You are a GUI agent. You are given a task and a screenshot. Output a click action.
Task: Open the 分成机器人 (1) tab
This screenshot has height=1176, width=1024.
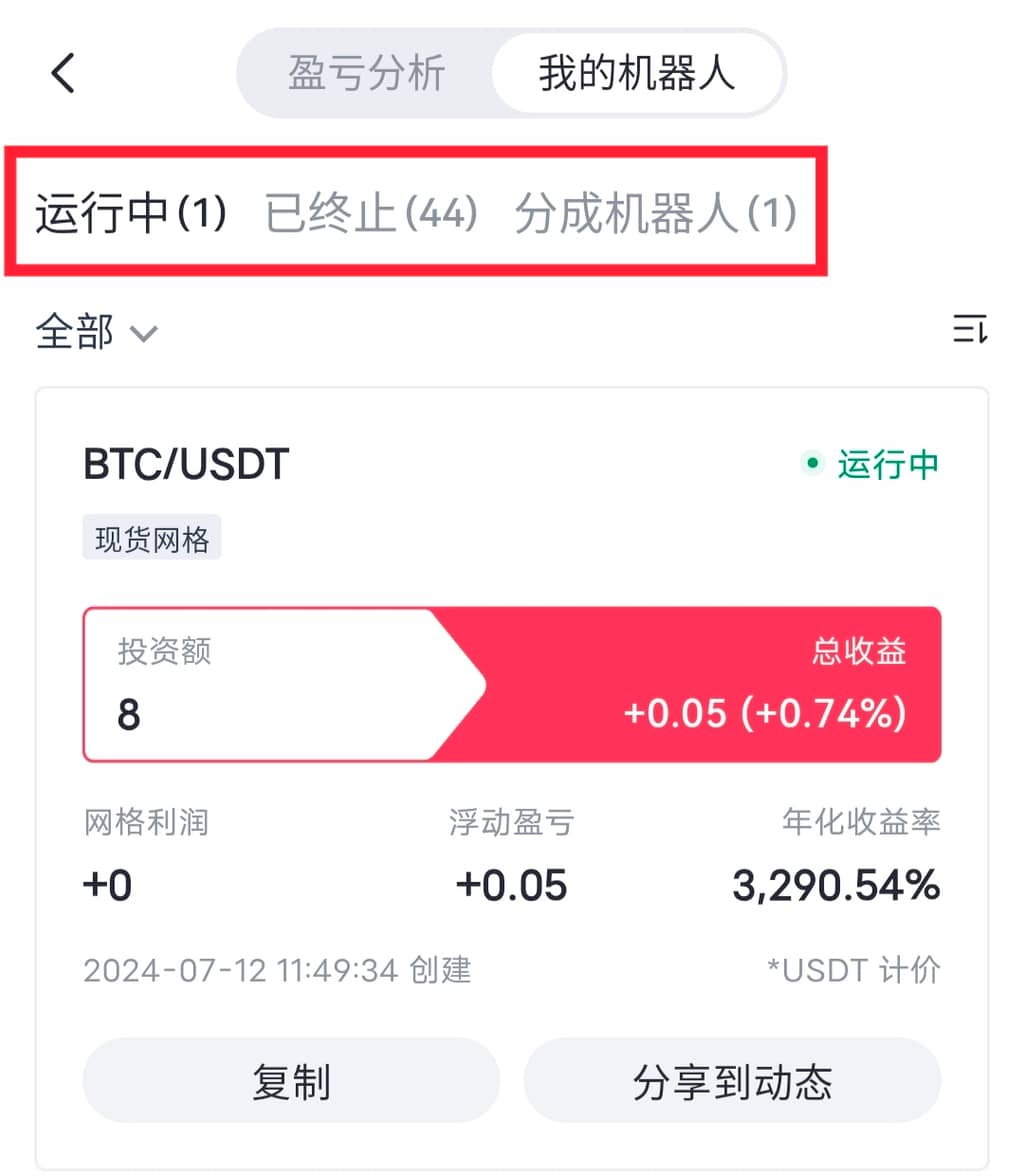[x=655, y=213]
